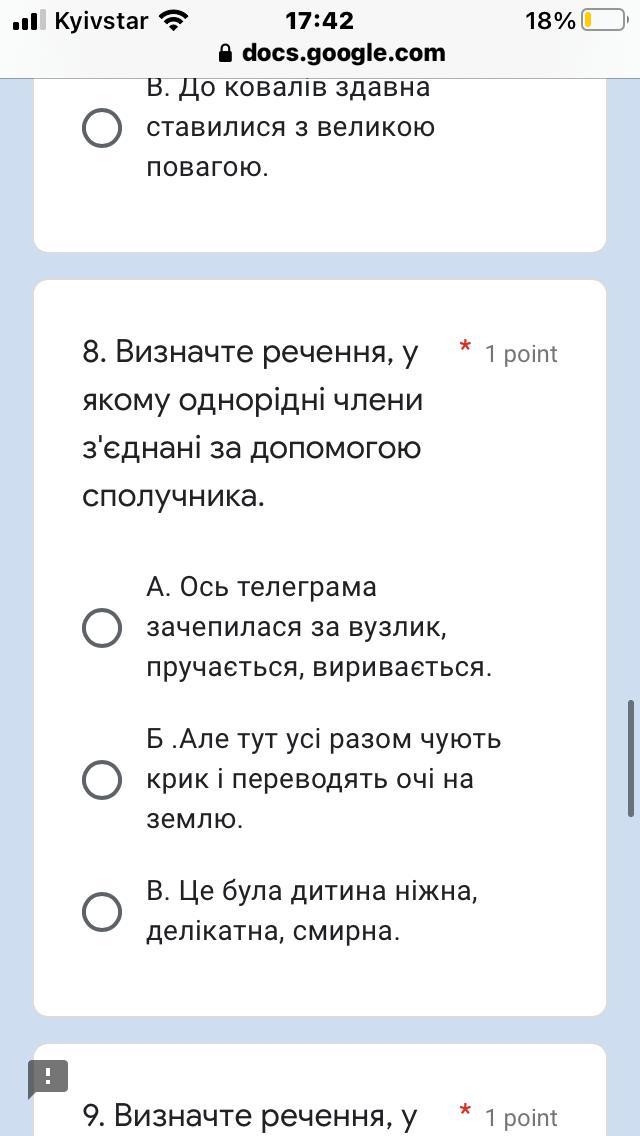Tap the docs.google.com address bar
The width and height of the screenshot is (640, 1136).
coord(331,53)
